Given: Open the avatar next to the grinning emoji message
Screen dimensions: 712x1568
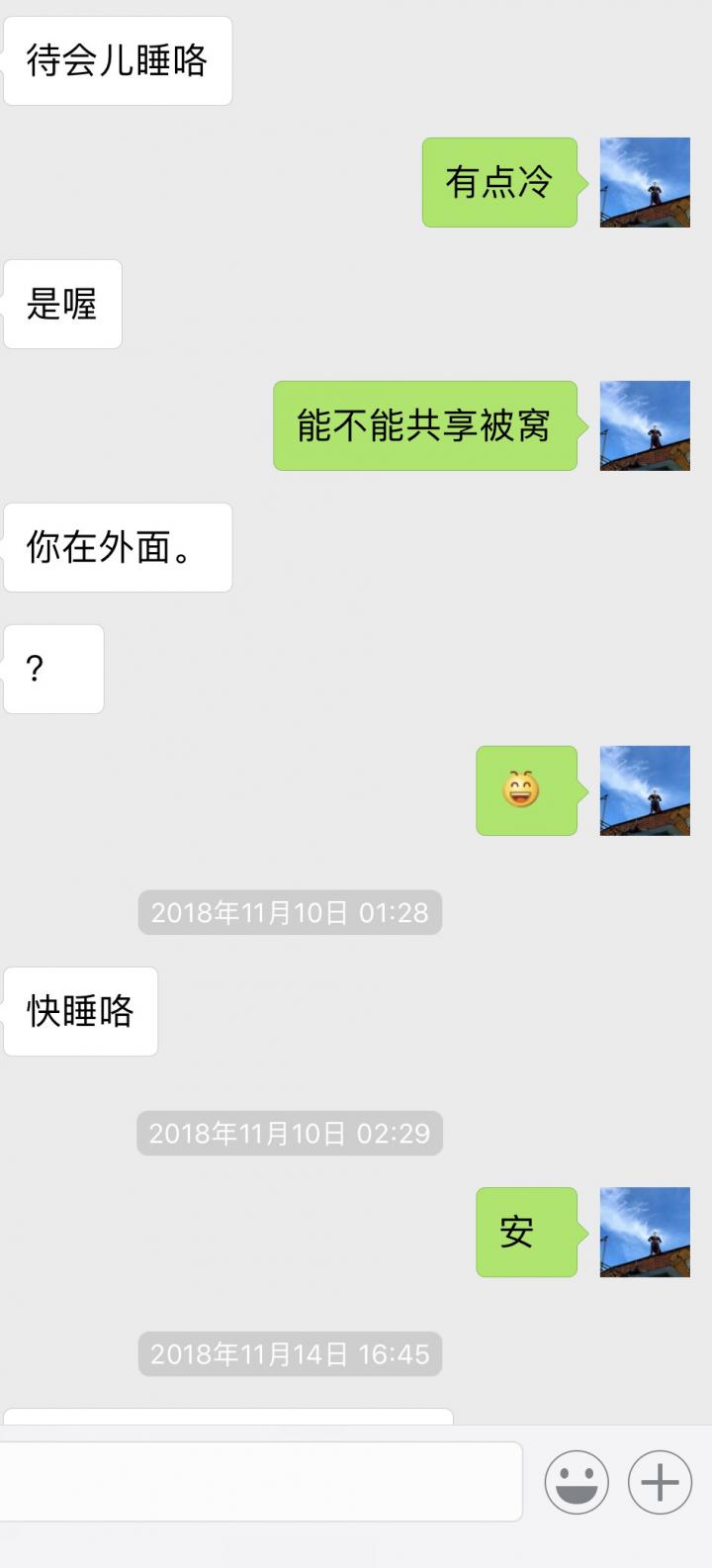Looking at the screenshot, I should (x=644, y=789).
